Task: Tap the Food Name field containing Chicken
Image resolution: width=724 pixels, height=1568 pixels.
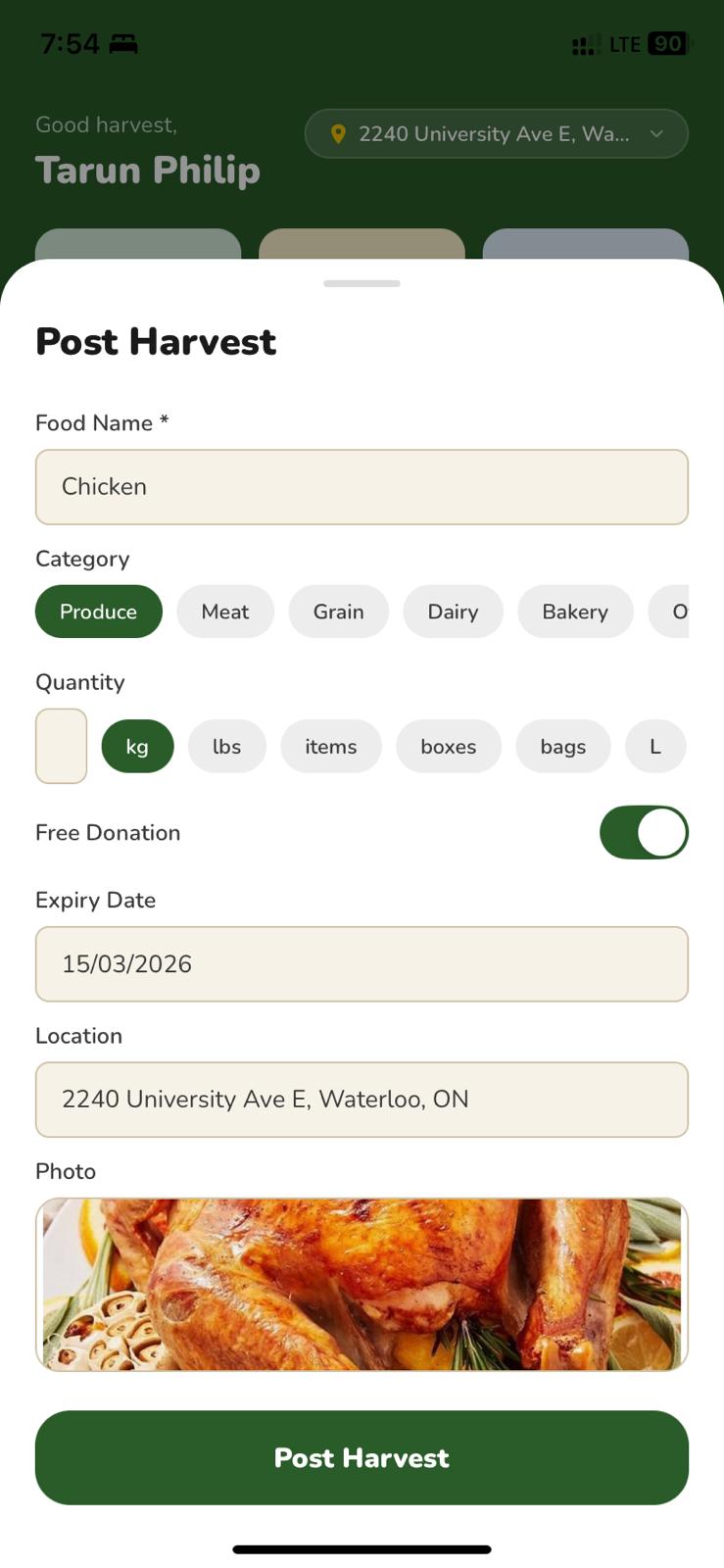Action: (362, 487)
